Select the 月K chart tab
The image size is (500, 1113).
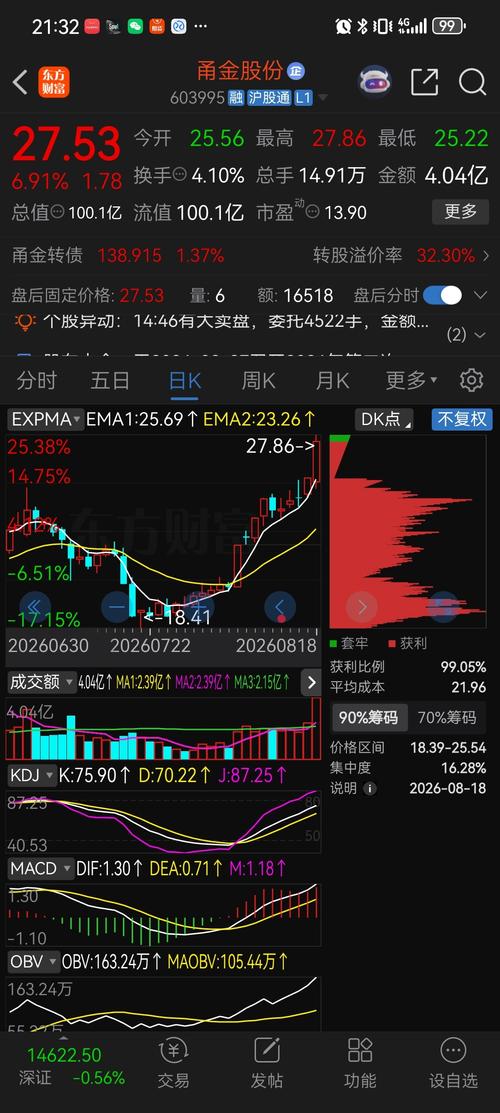[x=332, y=380]
